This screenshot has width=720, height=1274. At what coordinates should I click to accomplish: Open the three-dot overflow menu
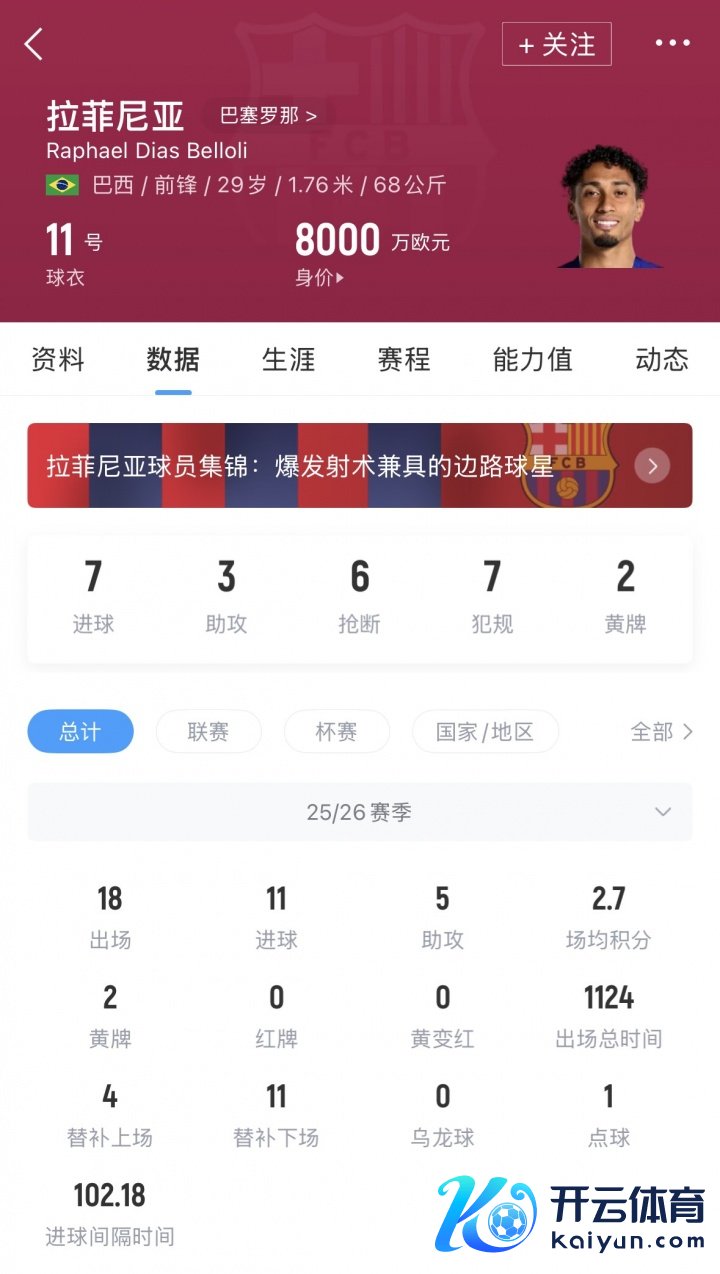point(672,43)
